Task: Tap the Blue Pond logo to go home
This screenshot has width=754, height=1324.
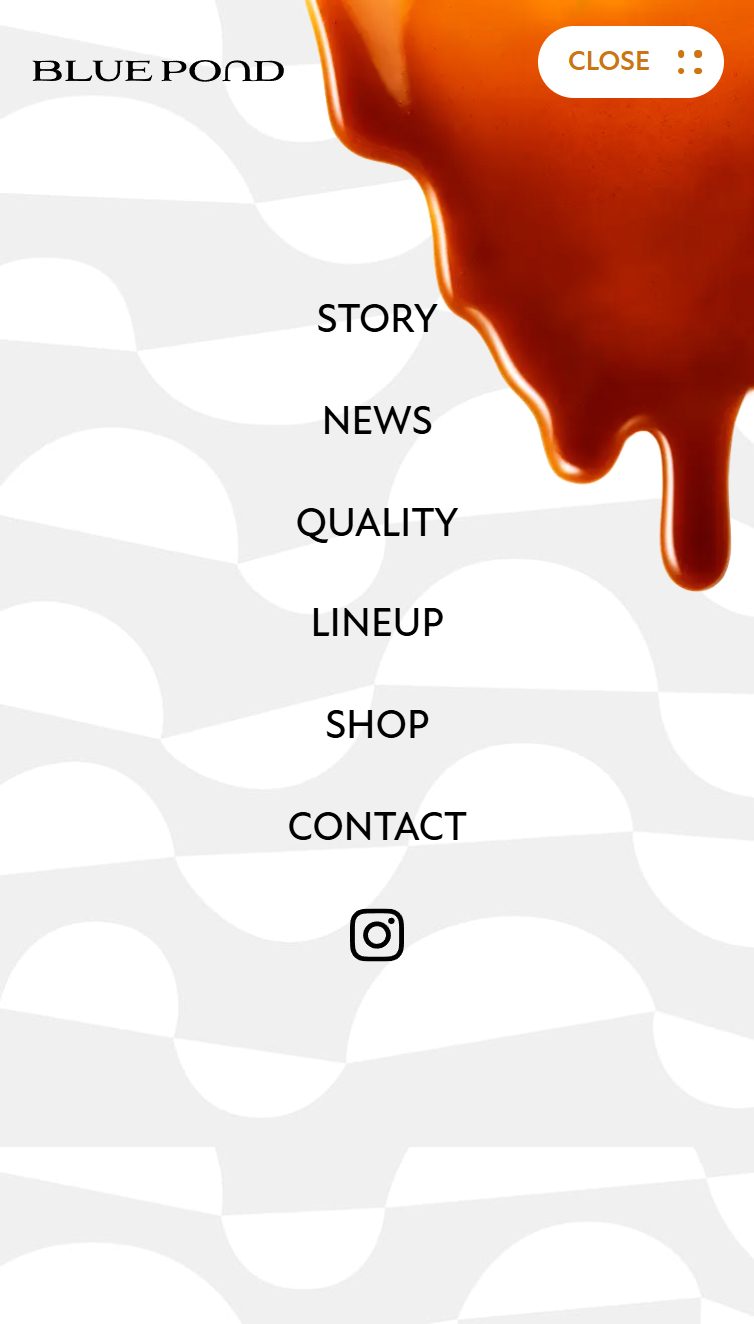Action: (x=158, y=71)
